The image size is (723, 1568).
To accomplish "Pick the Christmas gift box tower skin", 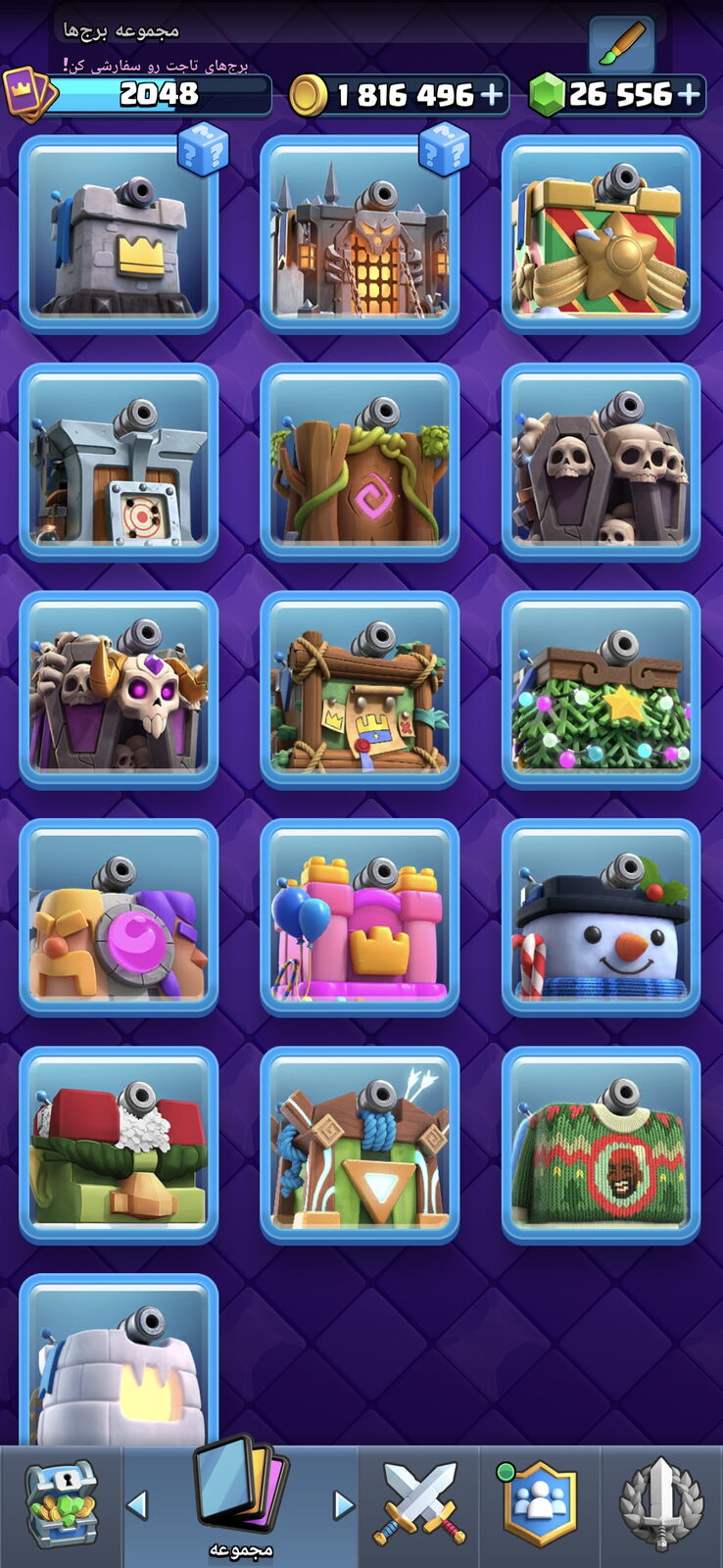I will 601,233.
